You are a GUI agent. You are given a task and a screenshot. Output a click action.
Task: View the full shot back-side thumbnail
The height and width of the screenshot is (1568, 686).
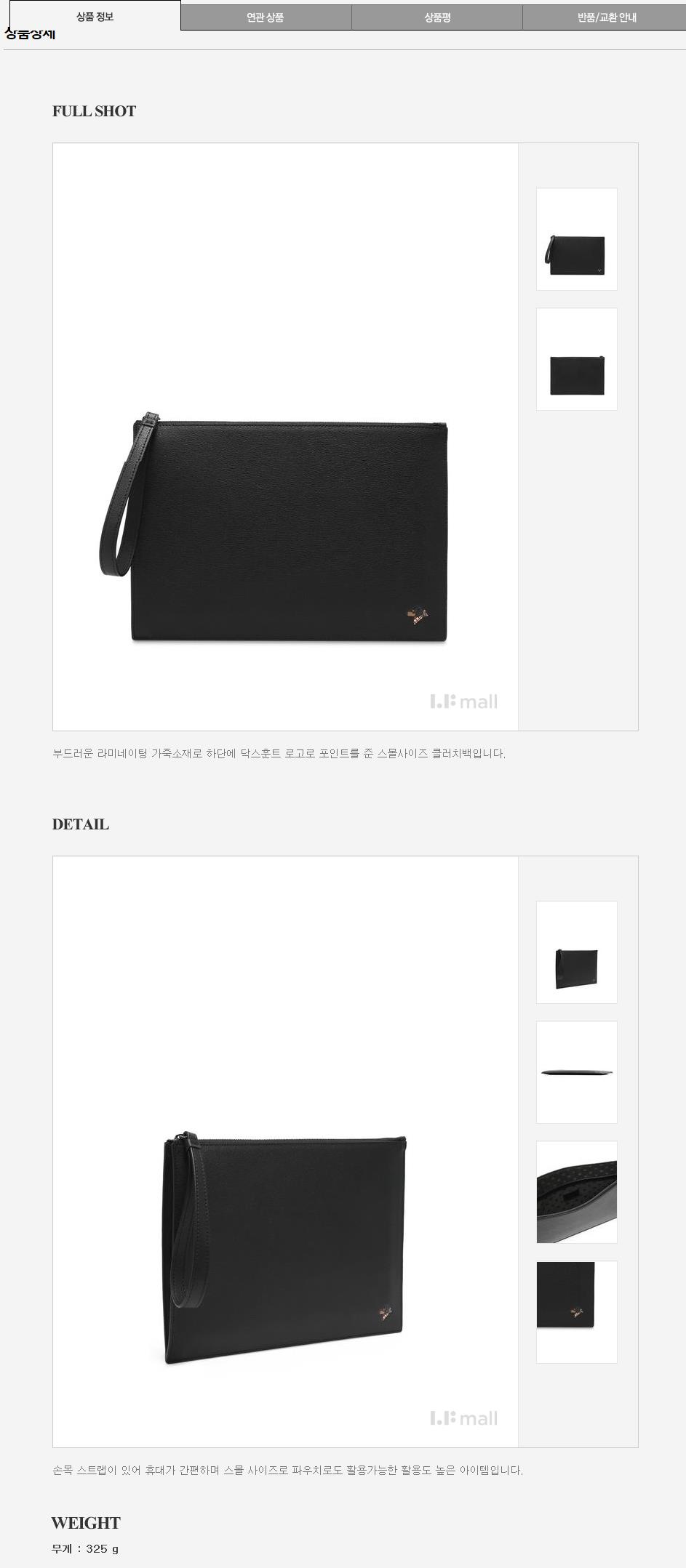[576, 359]
